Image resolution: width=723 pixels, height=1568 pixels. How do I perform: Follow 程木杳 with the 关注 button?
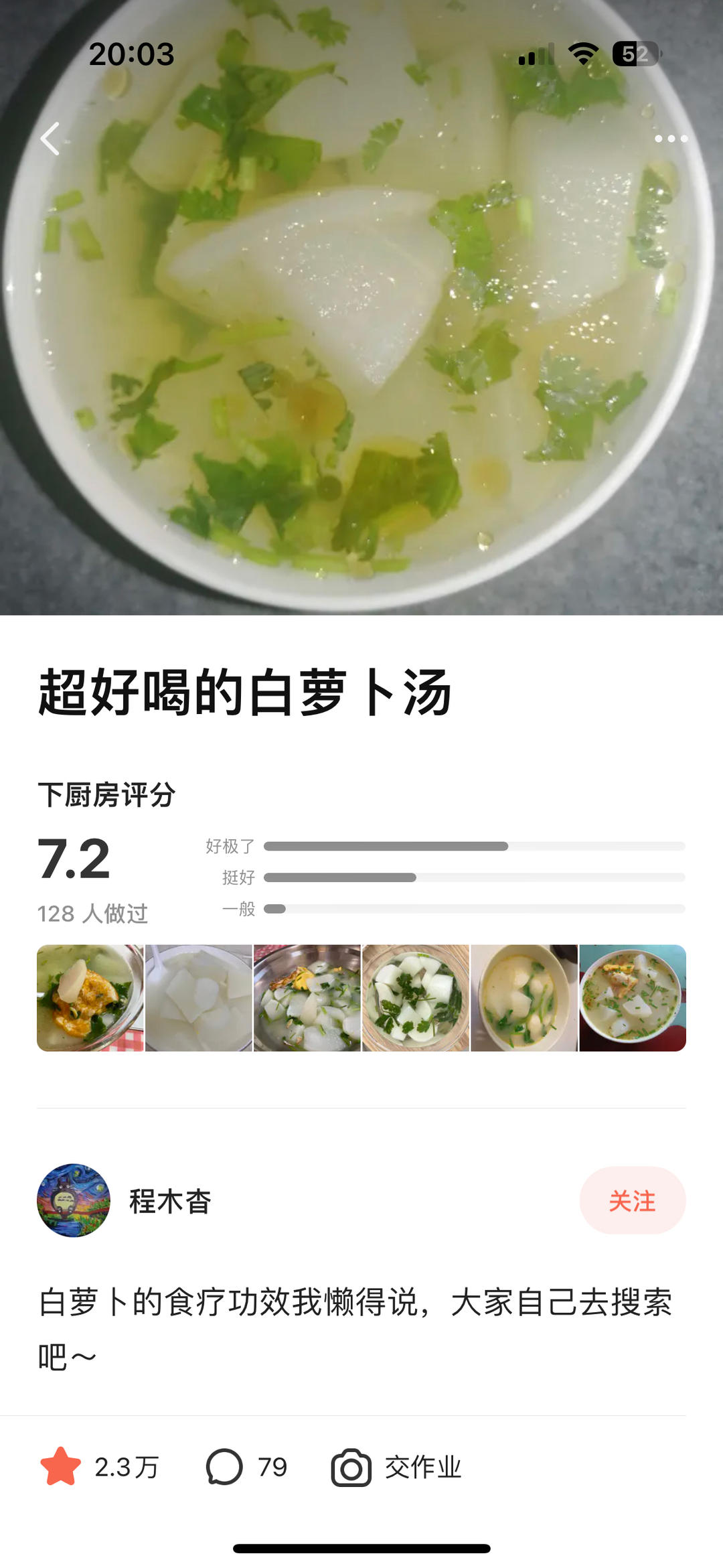632,1200
